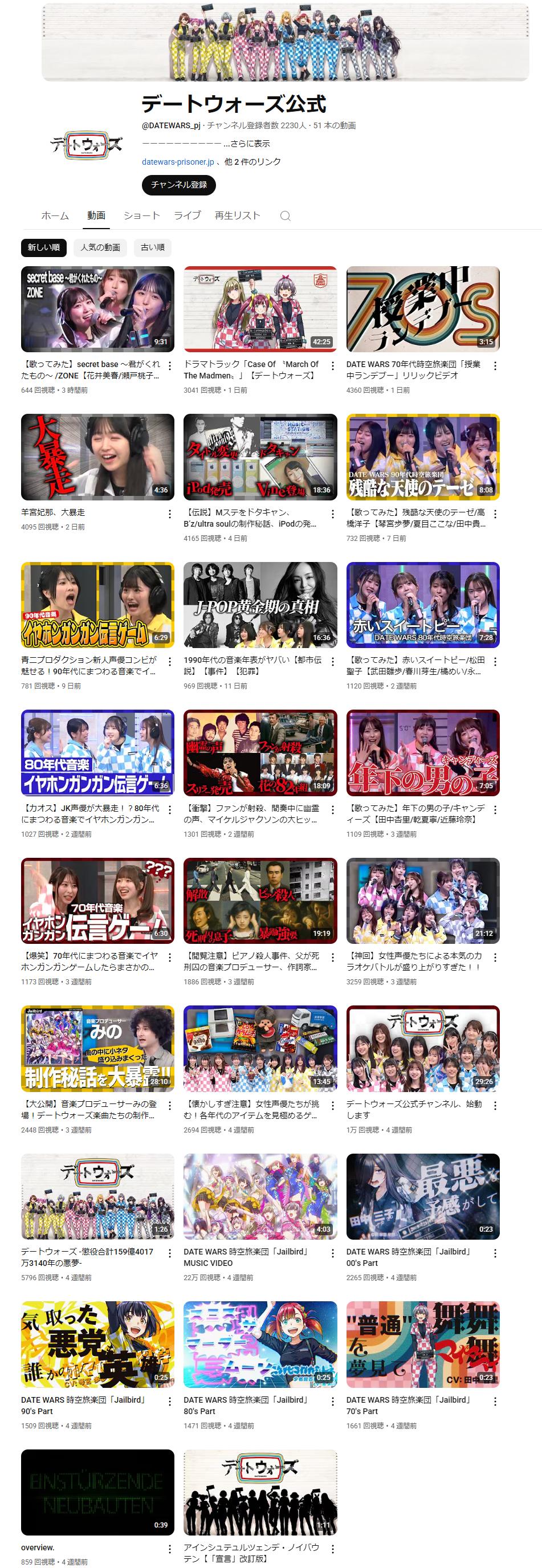Play the 残酷な天使のテーゼ cover video
Screen dimensions: 542x1568
click(x=423, y=457)
